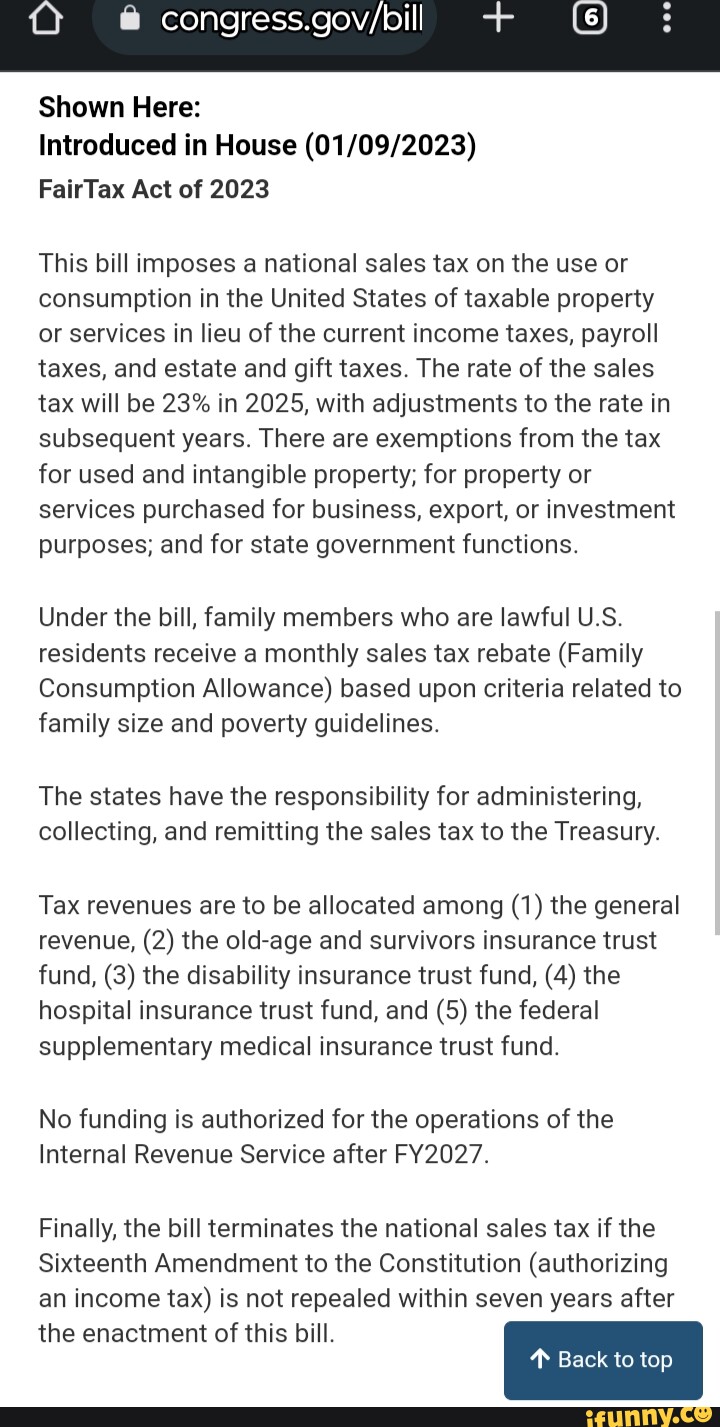
Task: Tap the padlock security icon in the address bar
Action: [129, 19]
